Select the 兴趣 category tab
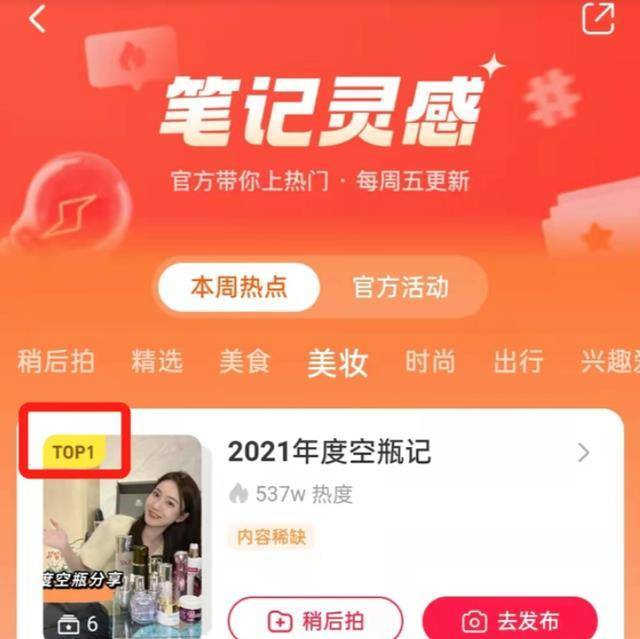The image size is (640, 639). coord(608,361)
